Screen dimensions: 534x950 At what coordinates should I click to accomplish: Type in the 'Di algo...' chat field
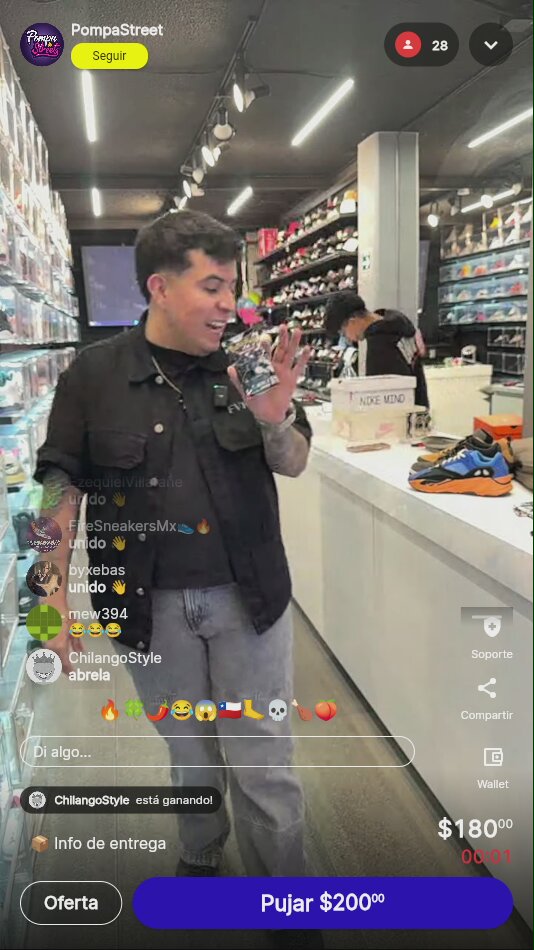click(218, 752)
